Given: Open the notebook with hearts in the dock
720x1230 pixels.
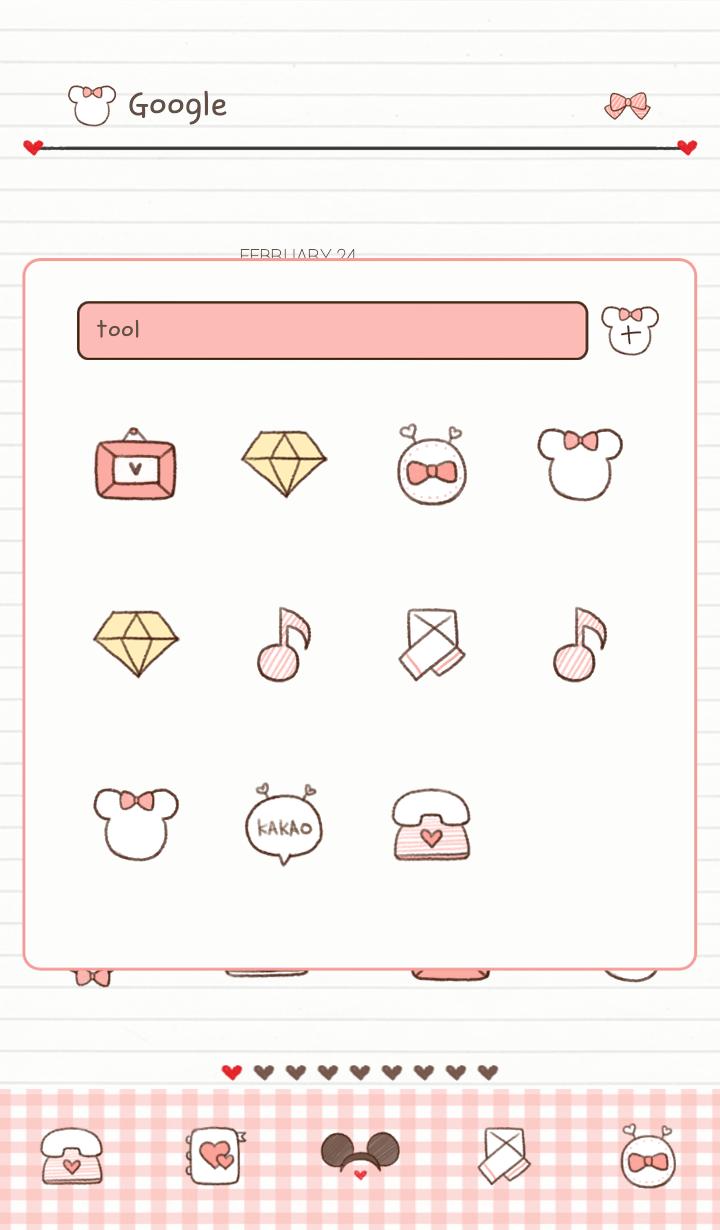Looking at the screenshot, I should coord(216,1157).
